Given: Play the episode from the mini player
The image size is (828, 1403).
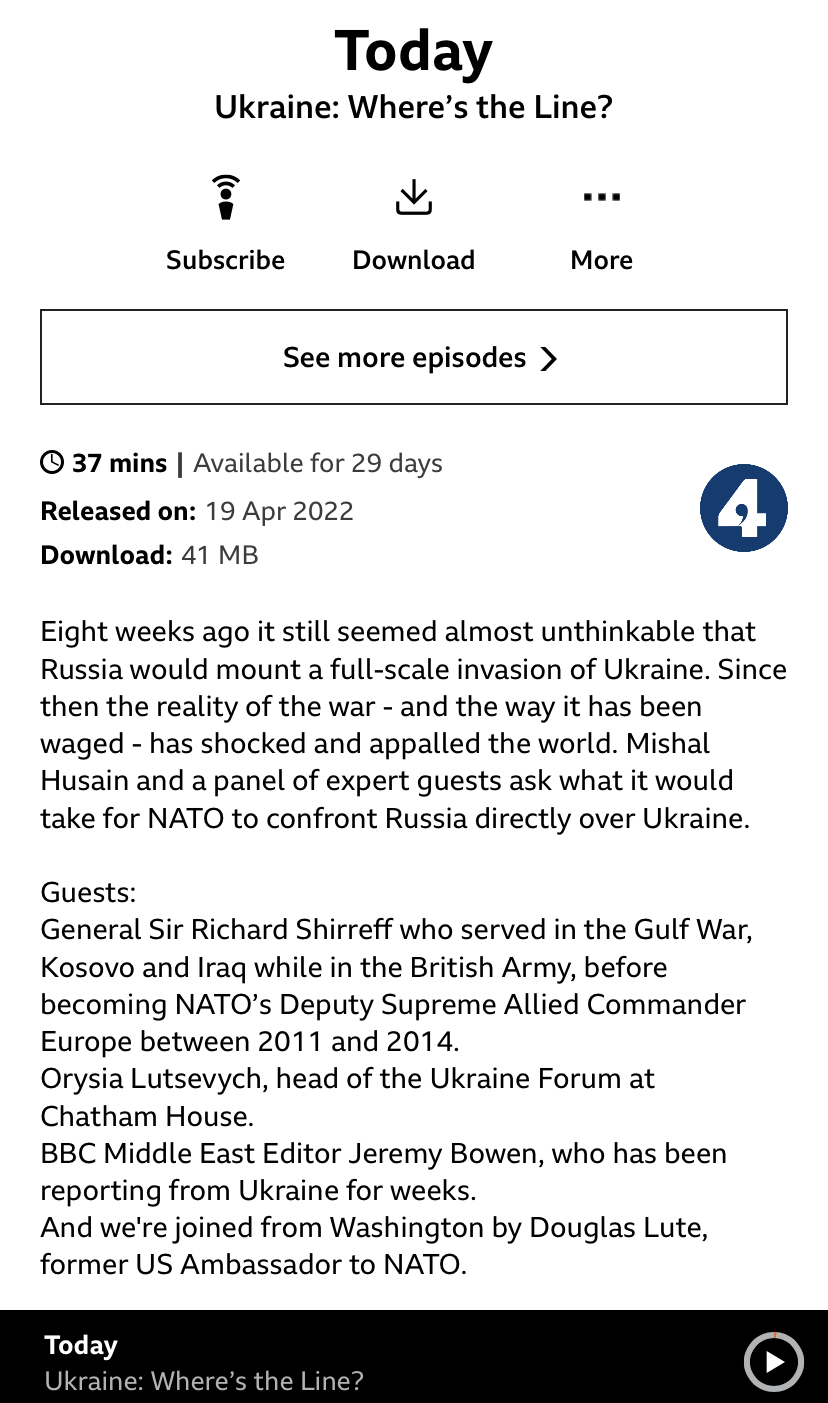Looking at the screenshot, I should click(774, 1362).
